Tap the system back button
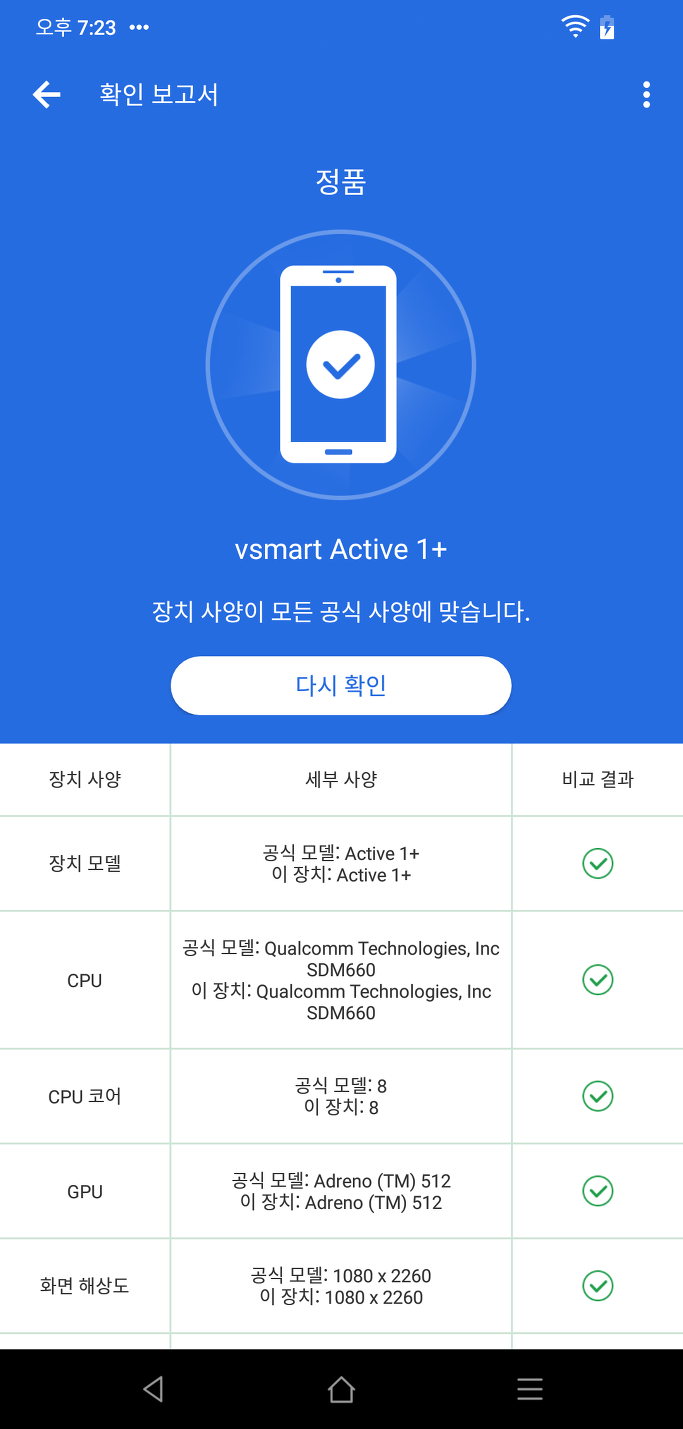 153,1389
